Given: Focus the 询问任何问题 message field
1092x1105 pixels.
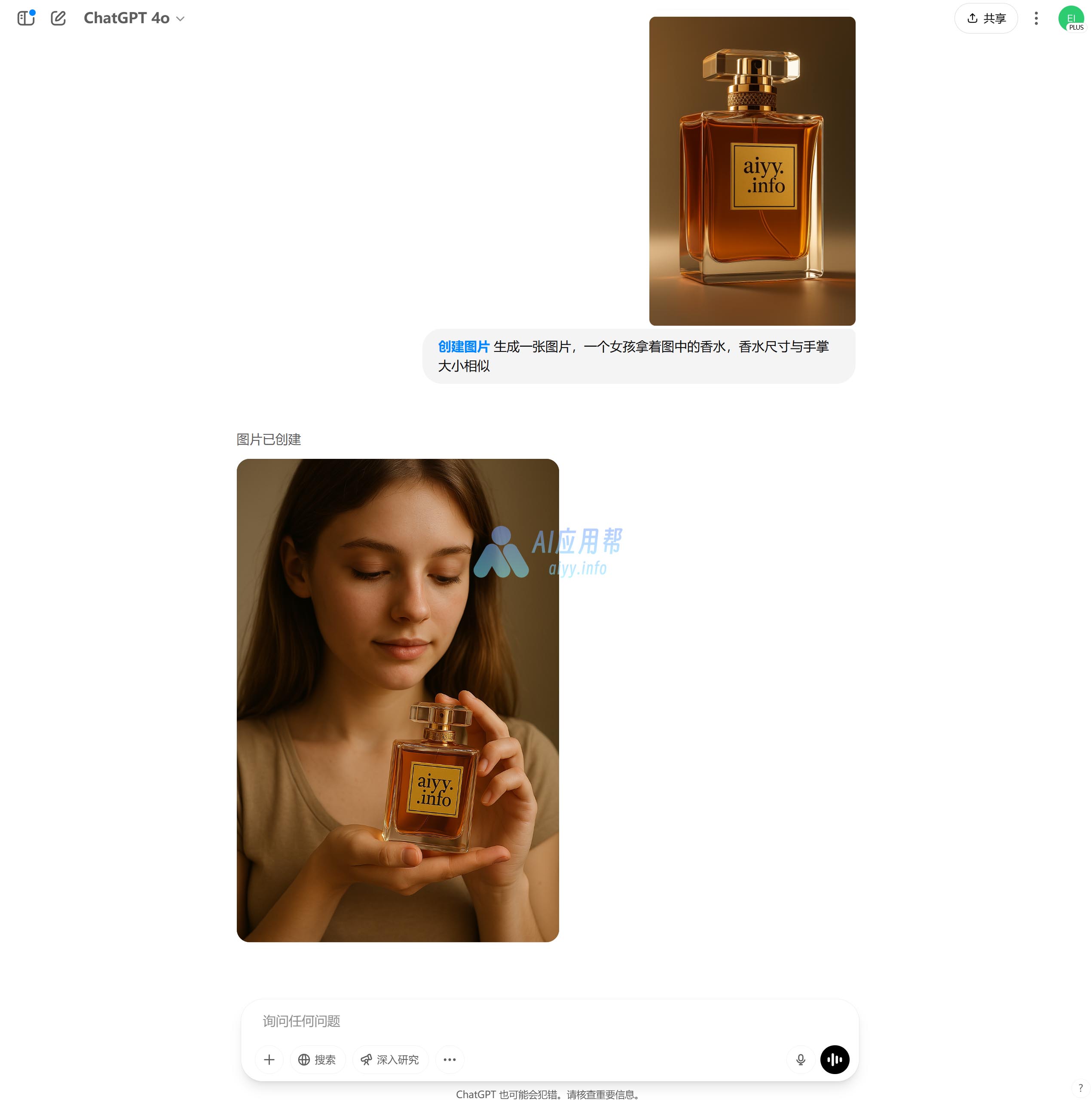Looking at the screenshot, I should tap(549, 1021).
